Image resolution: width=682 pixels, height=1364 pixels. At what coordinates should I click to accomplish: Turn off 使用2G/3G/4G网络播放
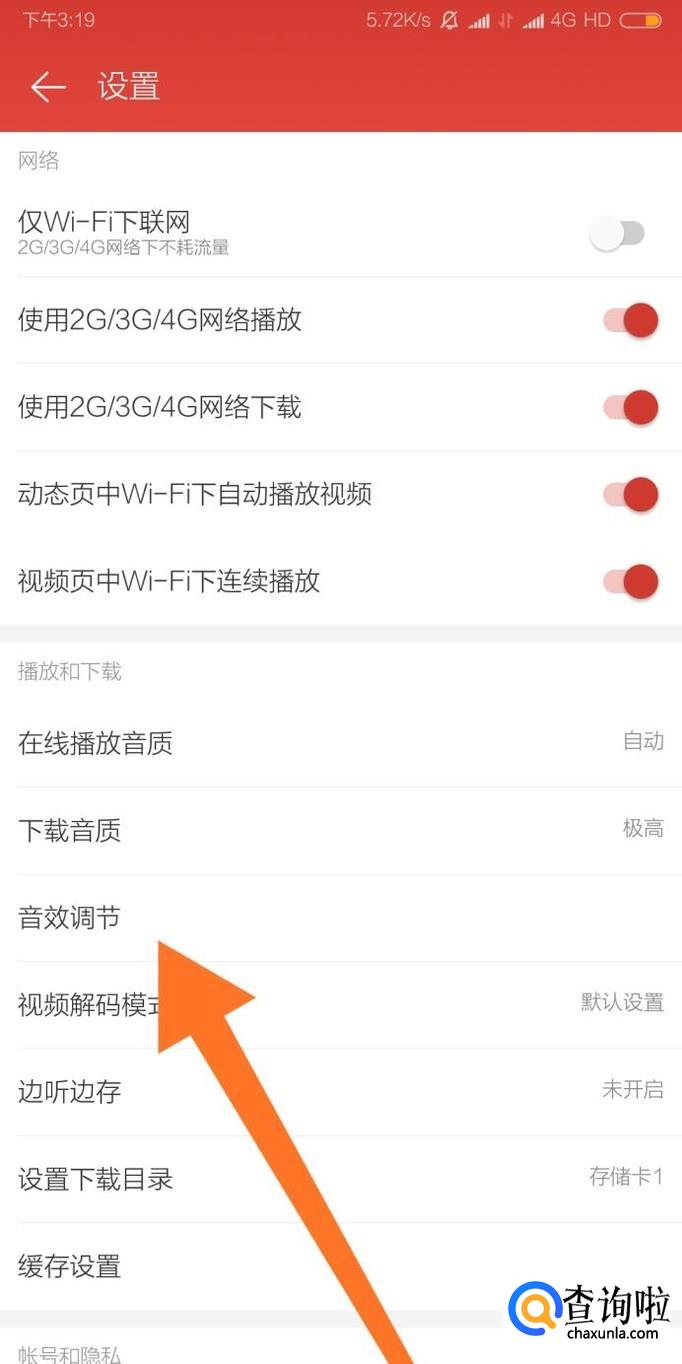tap(631, 321)
